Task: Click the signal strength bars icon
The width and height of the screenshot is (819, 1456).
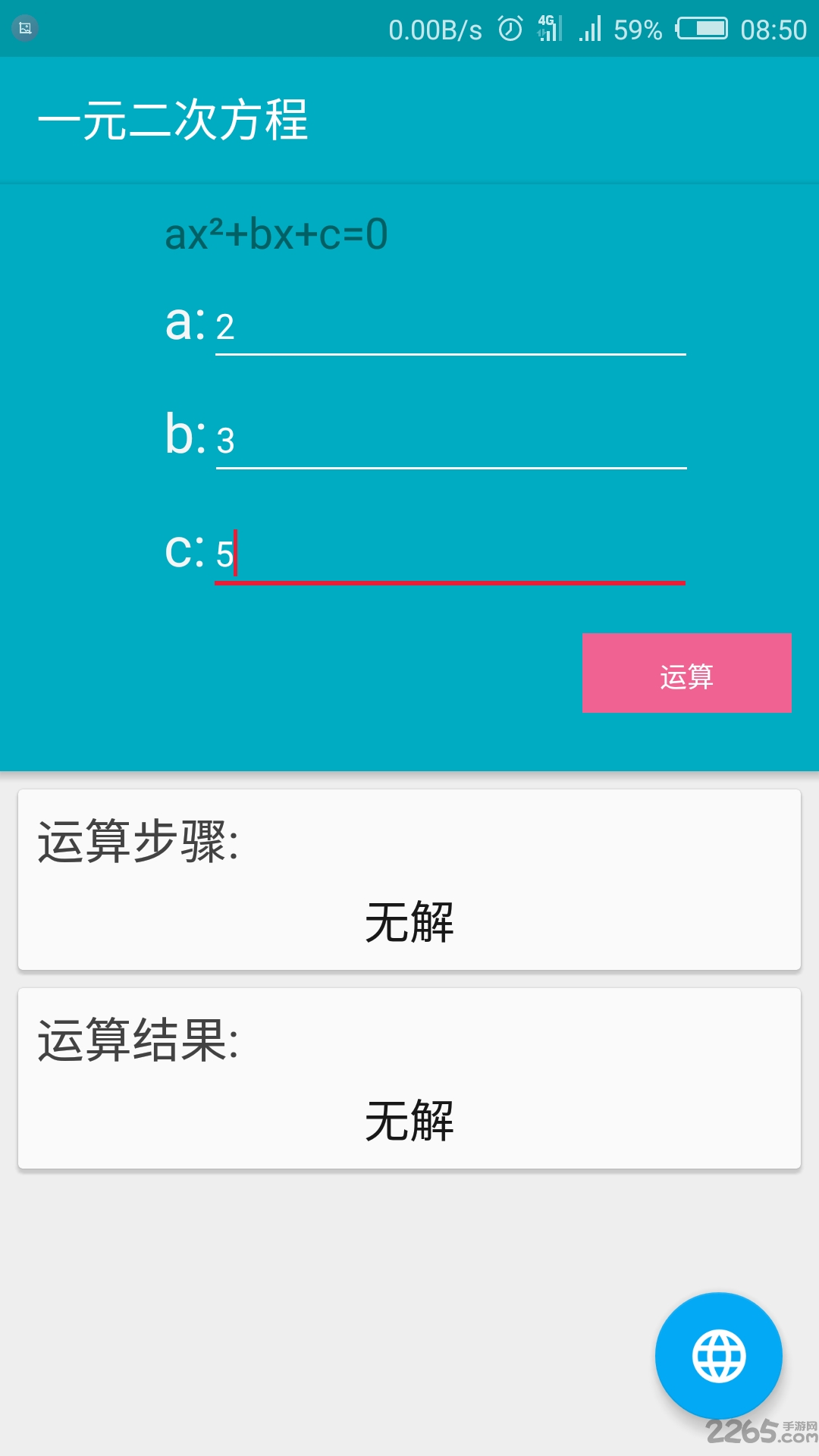Action: (590, 29)
